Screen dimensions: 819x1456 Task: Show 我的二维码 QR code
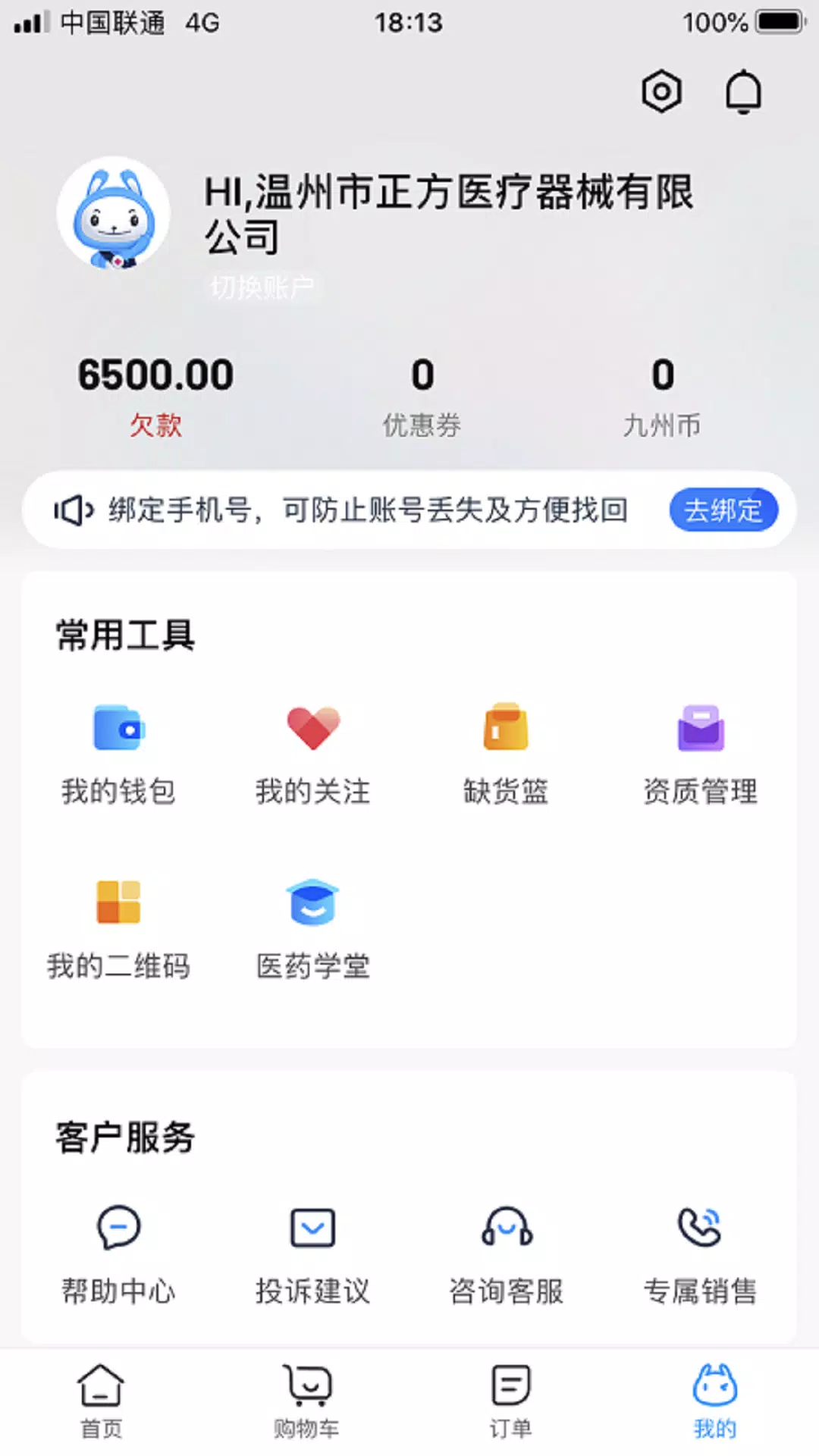[118, 925]
